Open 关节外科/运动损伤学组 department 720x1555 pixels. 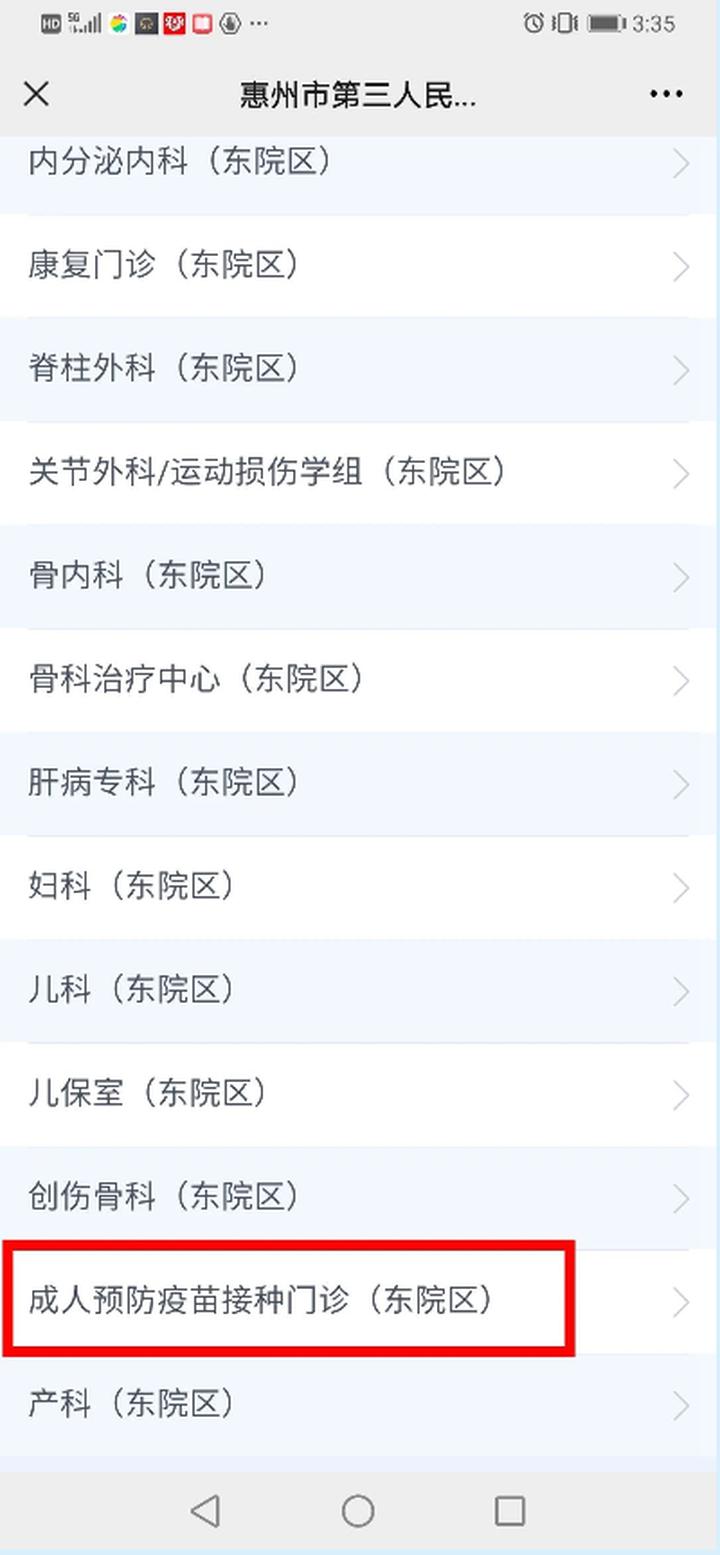pyautogui.click(x=360, y=473)
